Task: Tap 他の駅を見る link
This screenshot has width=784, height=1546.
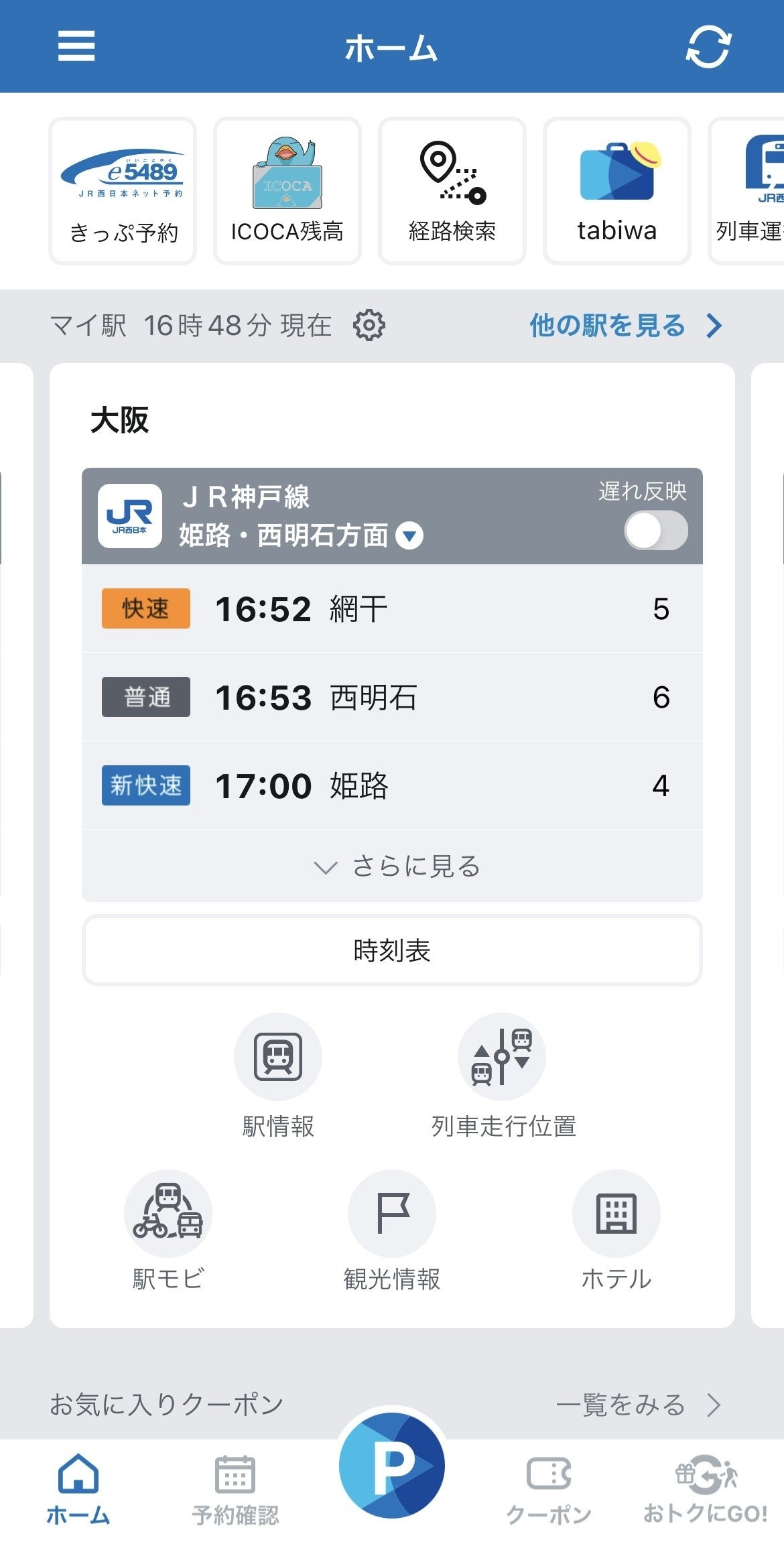Action: (x=625, y=326)
